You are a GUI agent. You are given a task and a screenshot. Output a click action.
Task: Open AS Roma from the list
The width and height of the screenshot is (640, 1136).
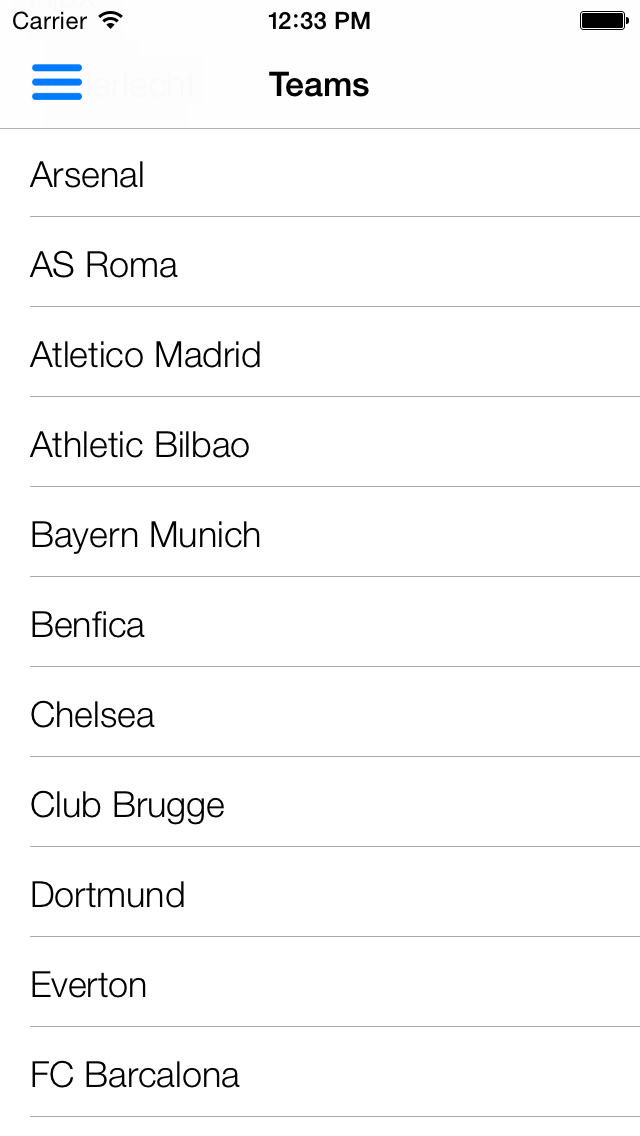click(320, 262)
